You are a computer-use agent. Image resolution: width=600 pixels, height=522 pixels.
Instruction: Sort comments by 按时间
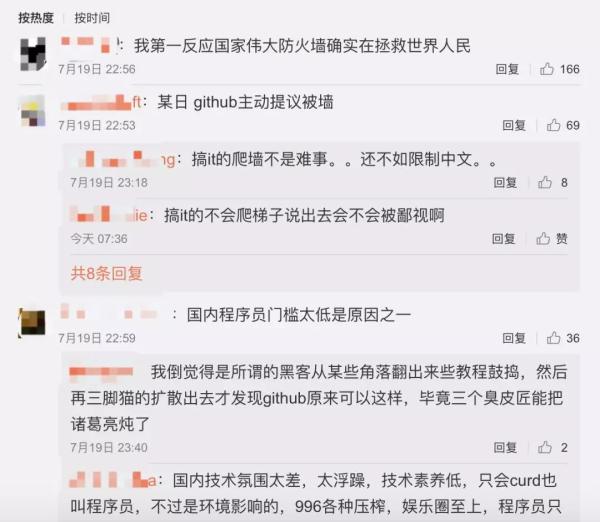[x=92, y=18]
